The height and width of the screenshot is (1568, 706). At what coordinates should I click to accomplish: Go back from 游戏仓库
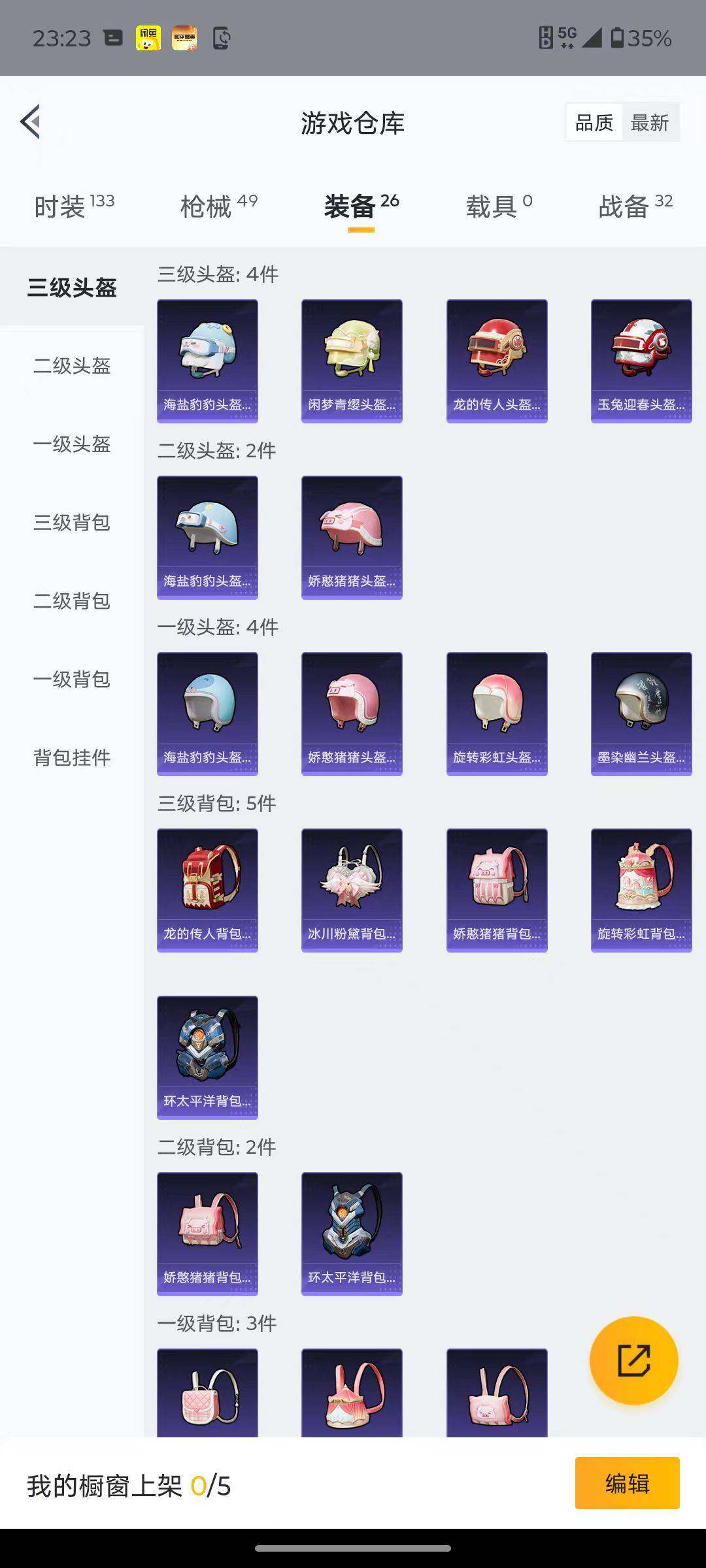coord(31,122)
